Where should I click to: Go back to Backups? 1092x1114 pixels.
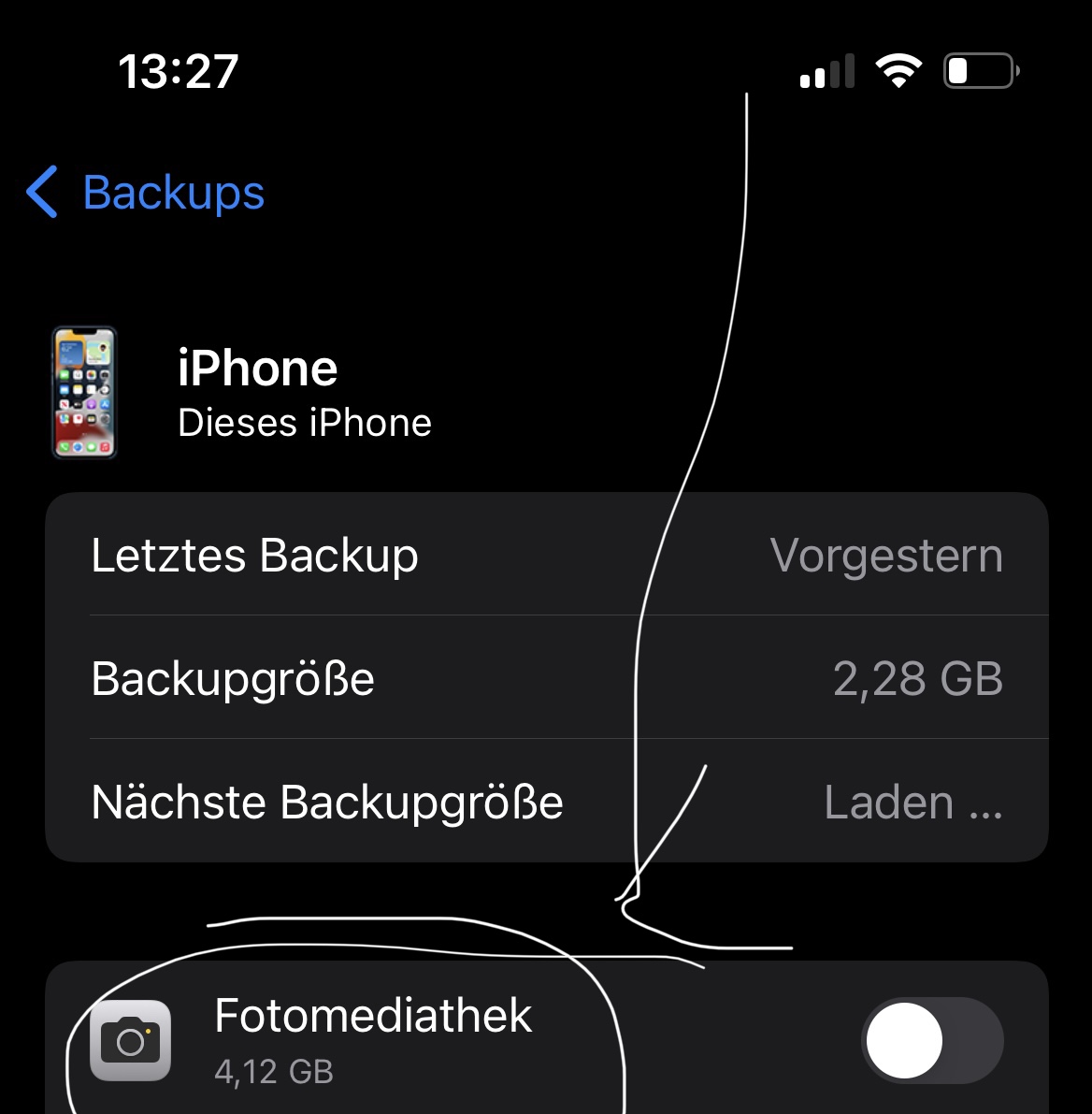point(147,193)
